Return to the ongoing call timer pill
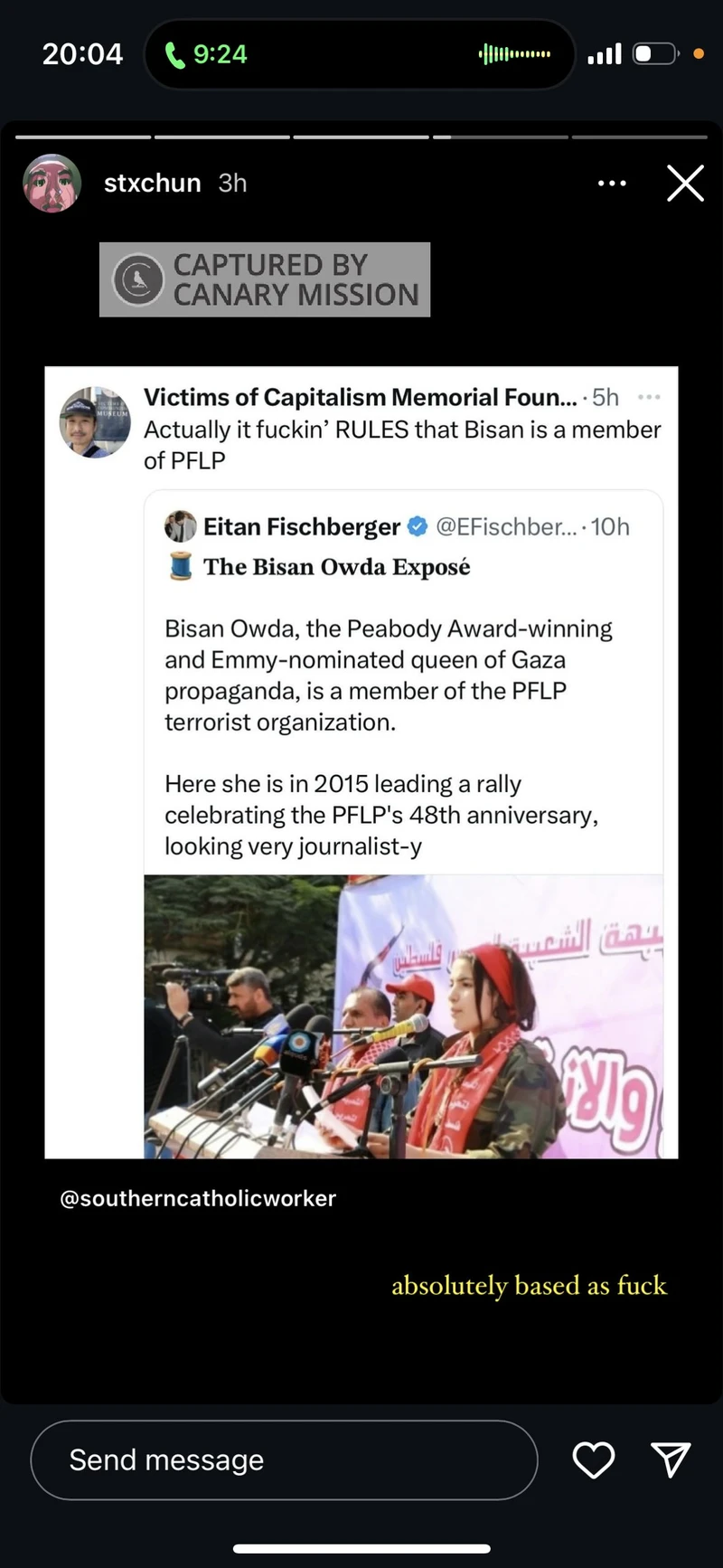This screenshot has width=723, height=1568. pos(207,54)
